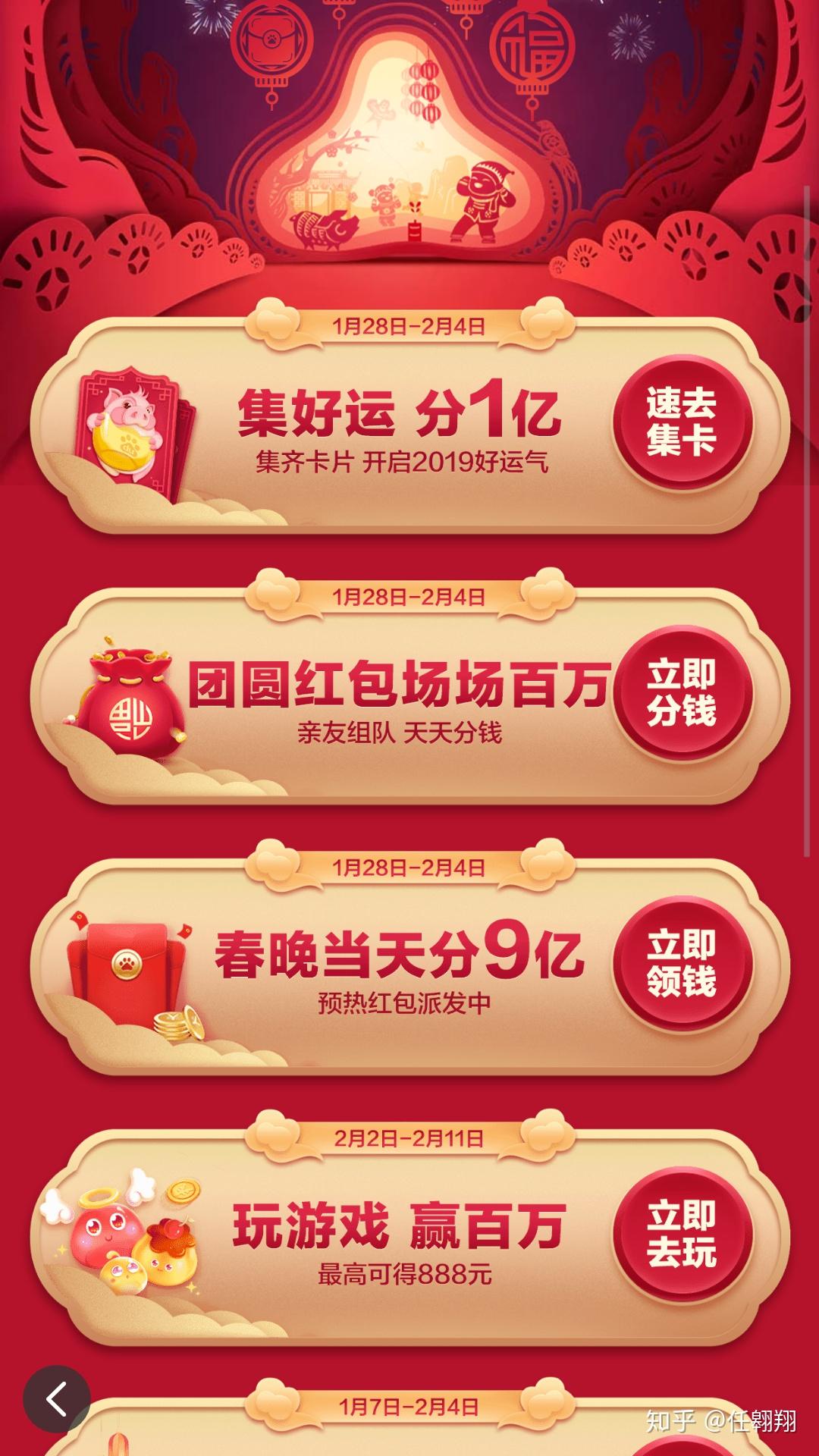Tap the 立即领钱 button
The height and width of the screenshot is (1456, 819).
point(682,964)
